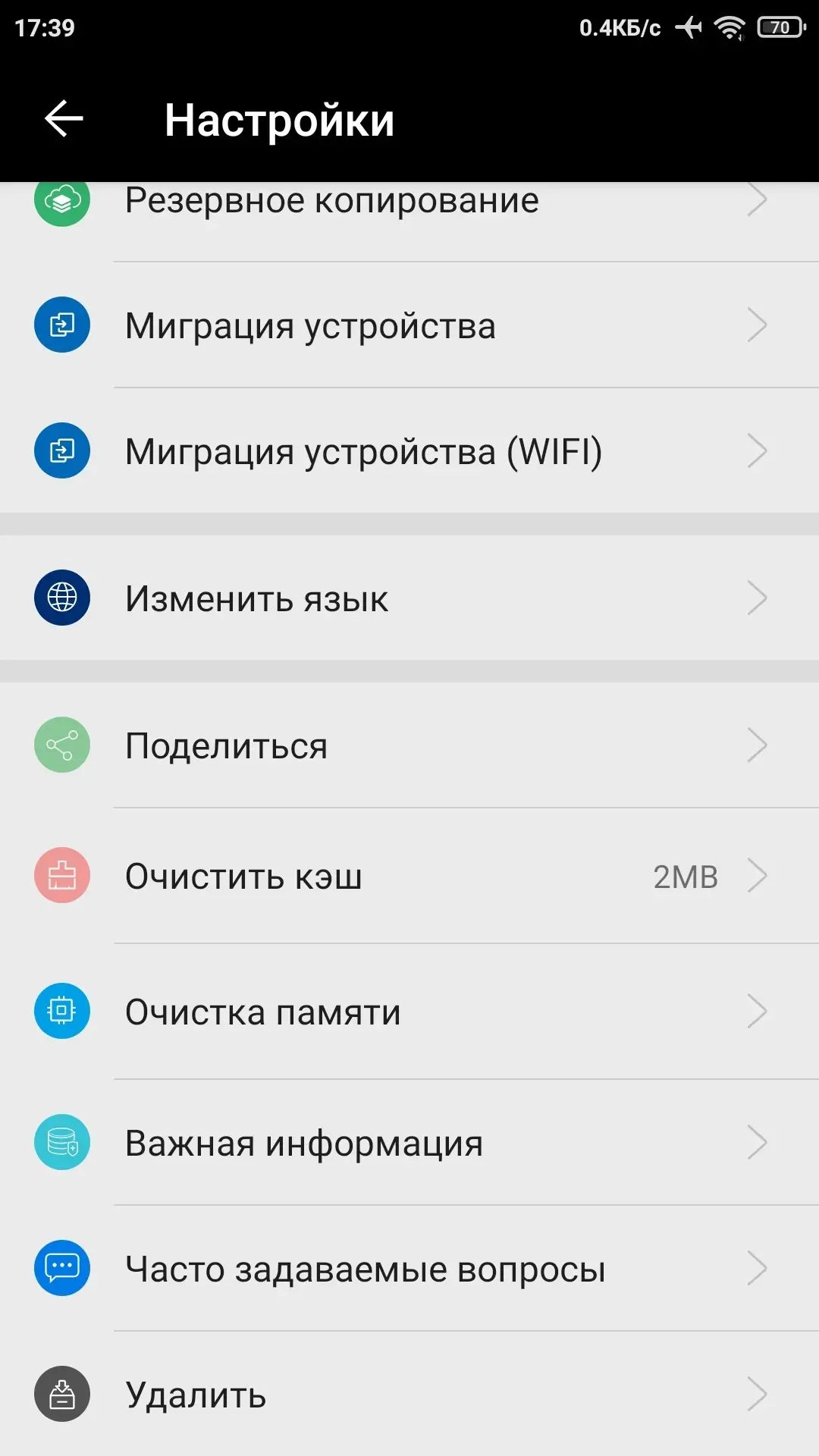Open Часто задаваемые вопросы
Image resolution: width=819 pixels, height=1456 pixels.
coord(409,1269)
